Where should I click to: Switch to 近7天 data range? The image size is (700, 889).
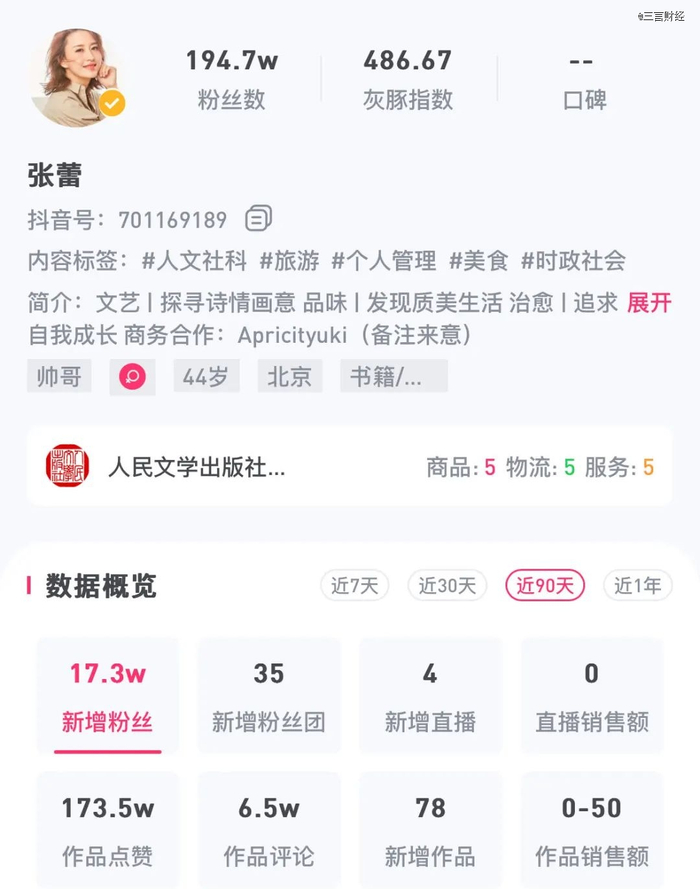click(x=355, y=585)
